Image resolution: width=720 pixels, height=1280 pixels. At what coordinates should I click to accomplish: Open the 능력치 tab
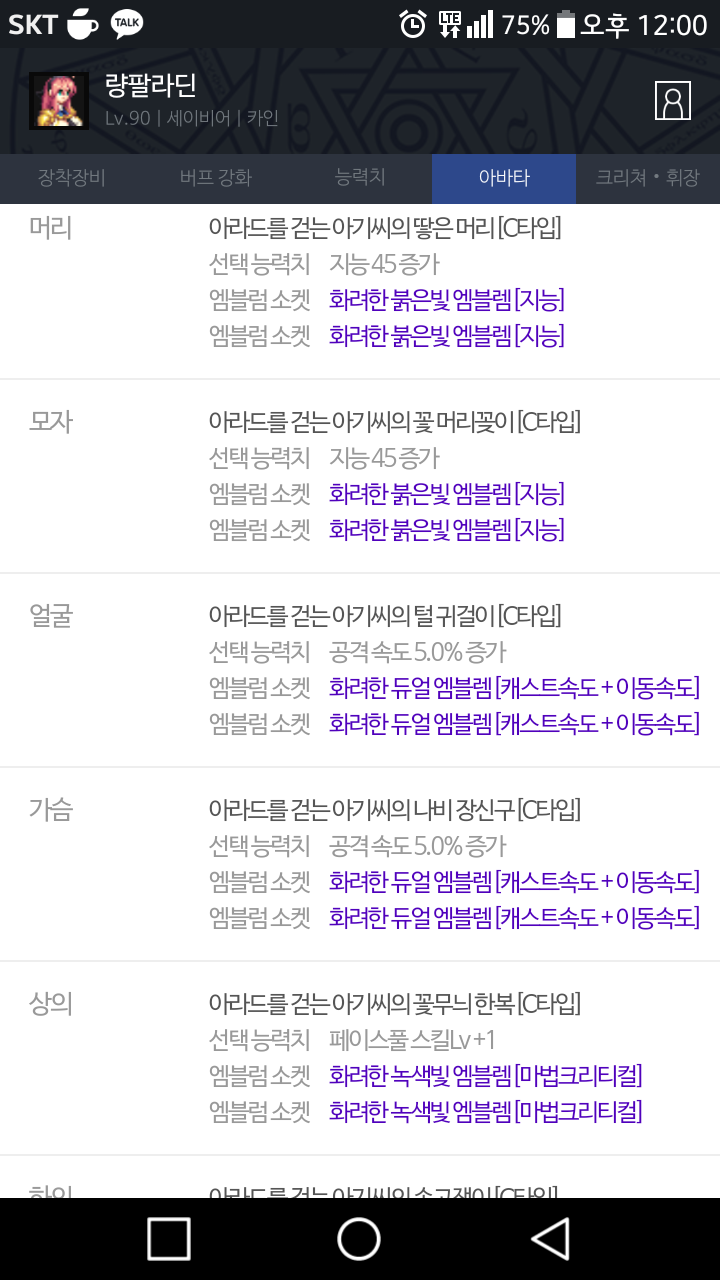pos(360,179)
